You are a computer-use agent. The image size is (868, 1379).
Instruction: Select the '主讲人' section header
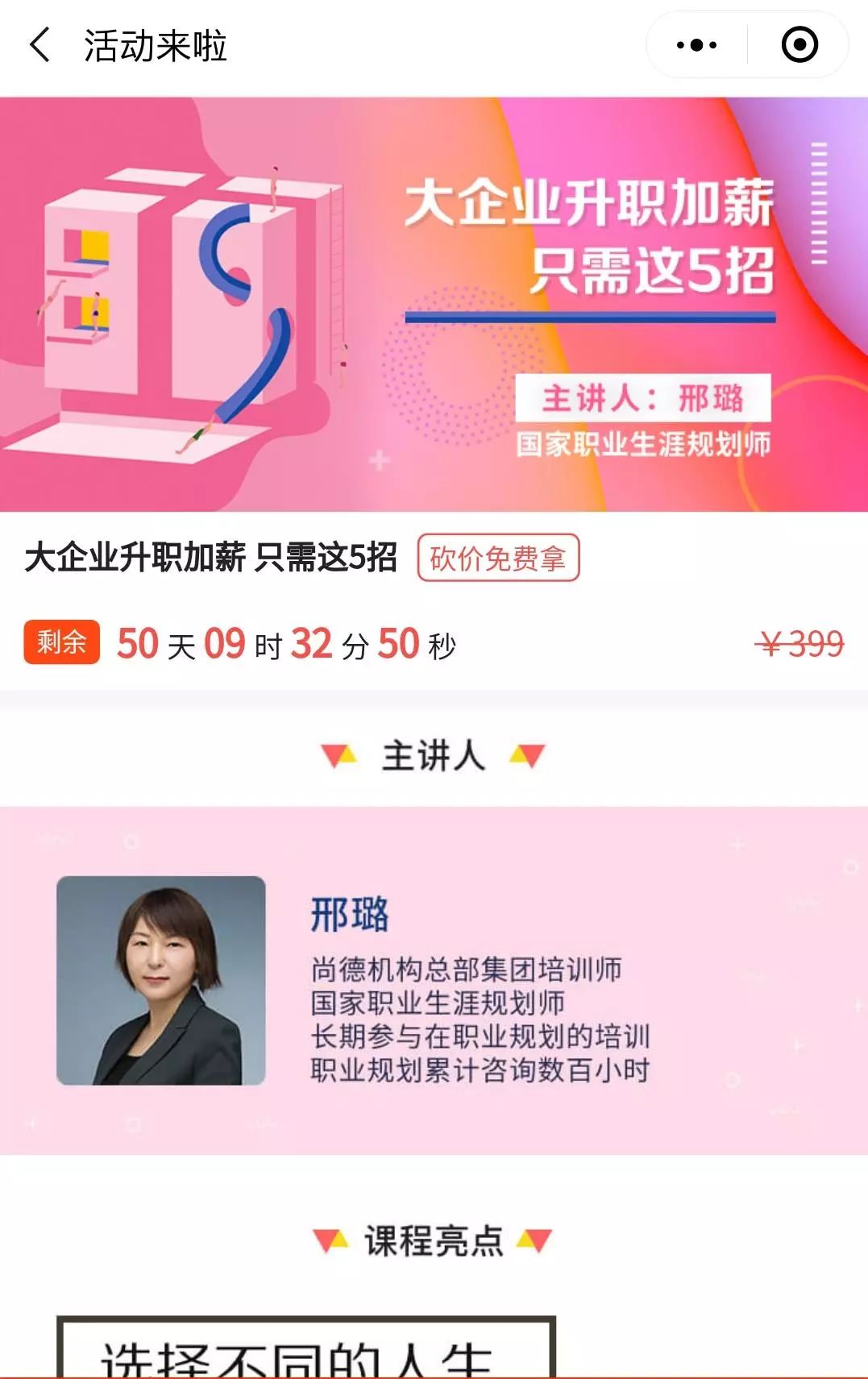433,756
